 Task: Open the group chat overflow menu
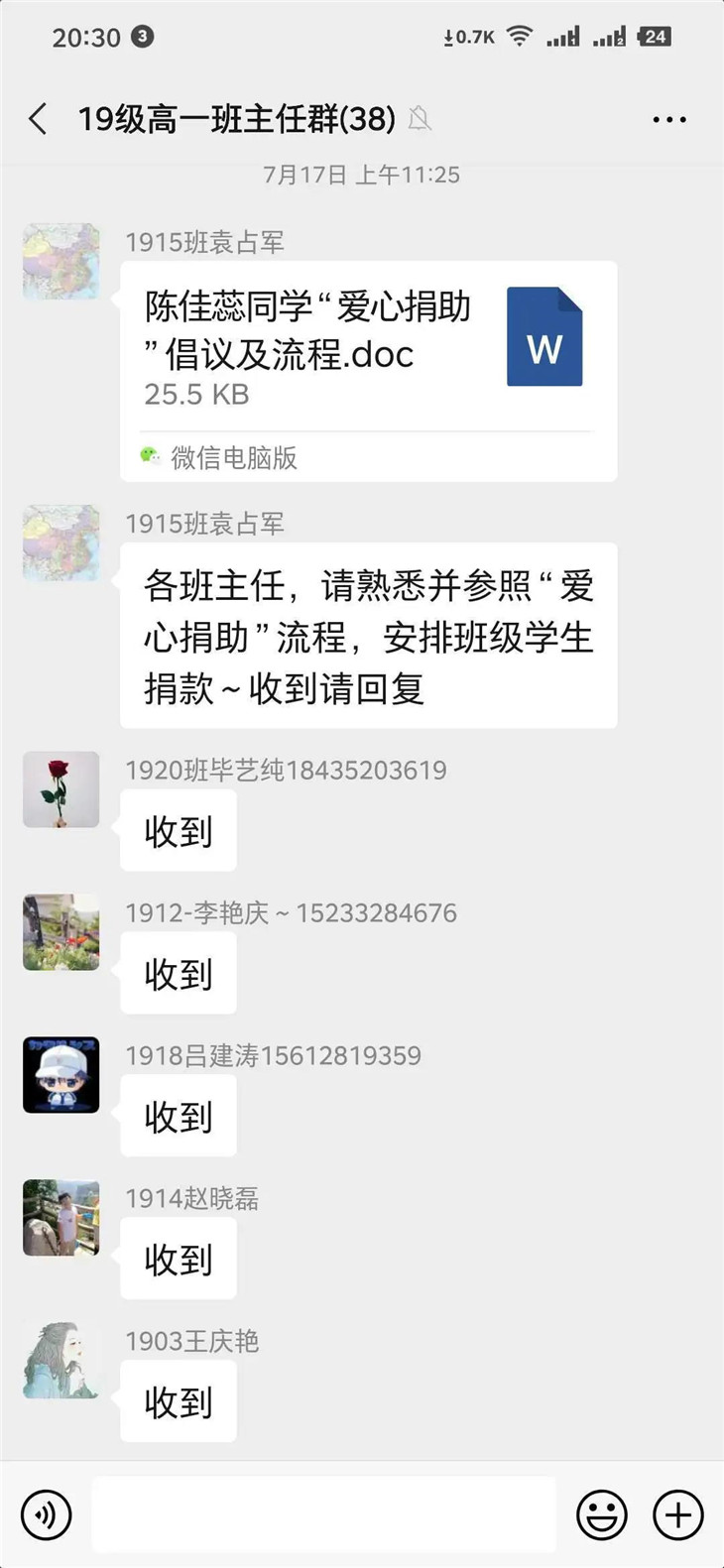tap(669, 120)
